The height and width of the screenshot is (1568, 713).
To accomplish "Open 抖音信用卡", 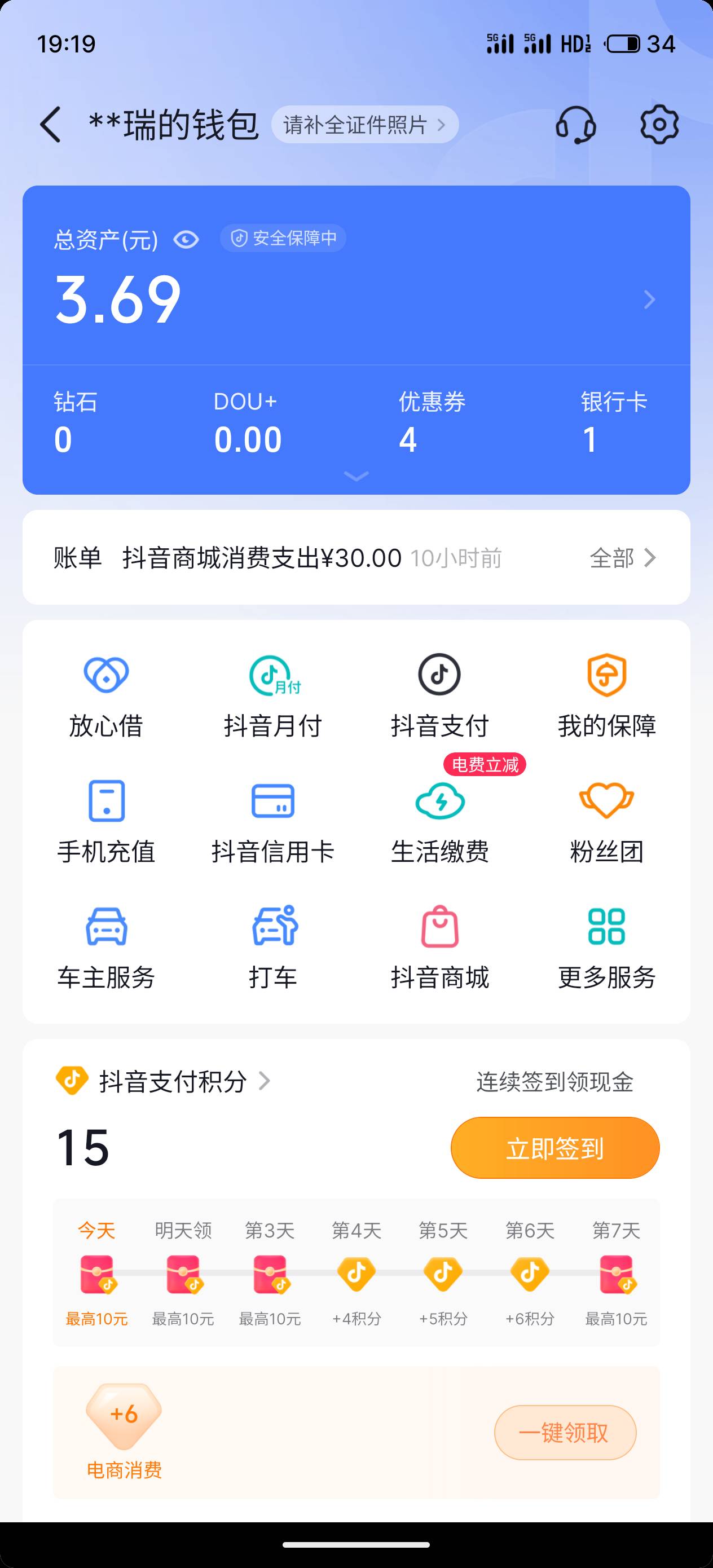I will point(273,822).
